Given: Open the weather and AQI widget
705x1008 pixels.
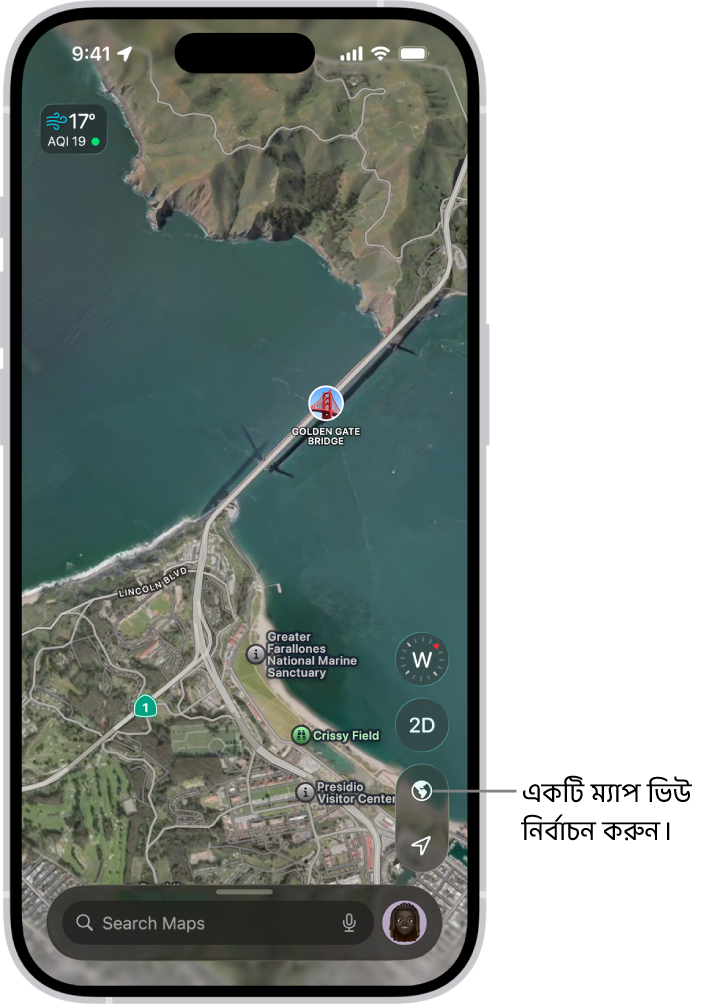Looking at the screenshot, I should (x=73, y=131).
